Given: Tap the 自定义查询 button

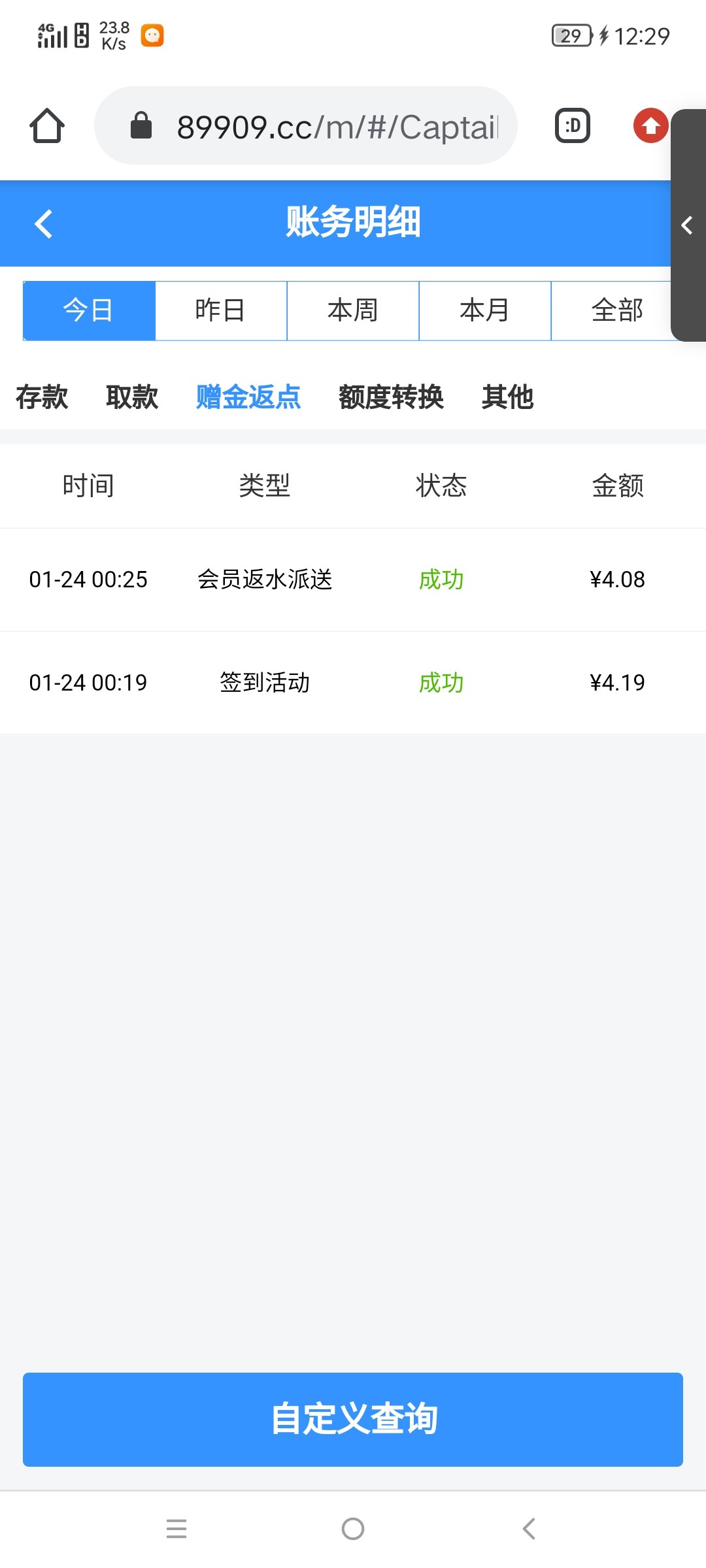Looking at the screenshot, I should (353, 1419).
